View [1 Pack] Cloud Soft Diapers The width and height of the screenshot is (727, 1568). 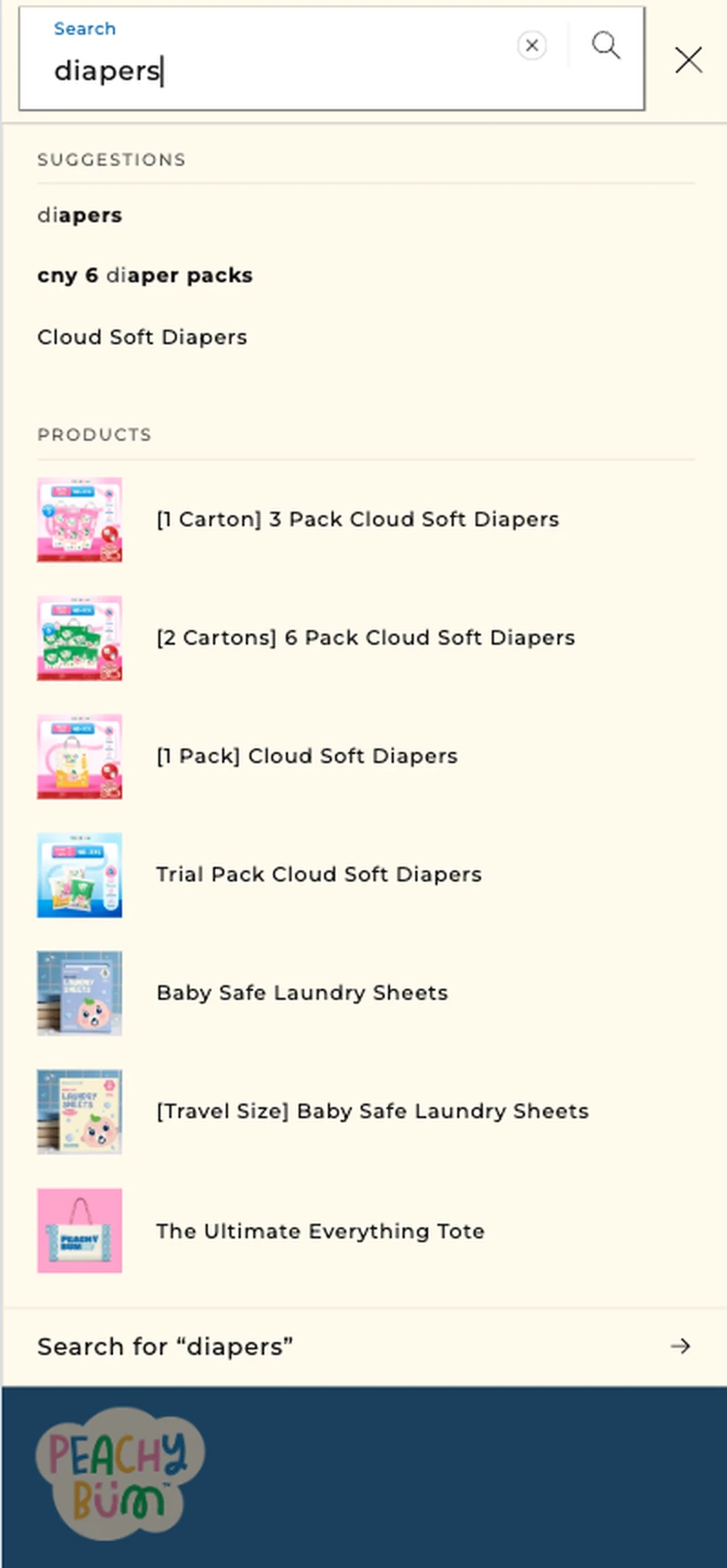tap(365, 757)
